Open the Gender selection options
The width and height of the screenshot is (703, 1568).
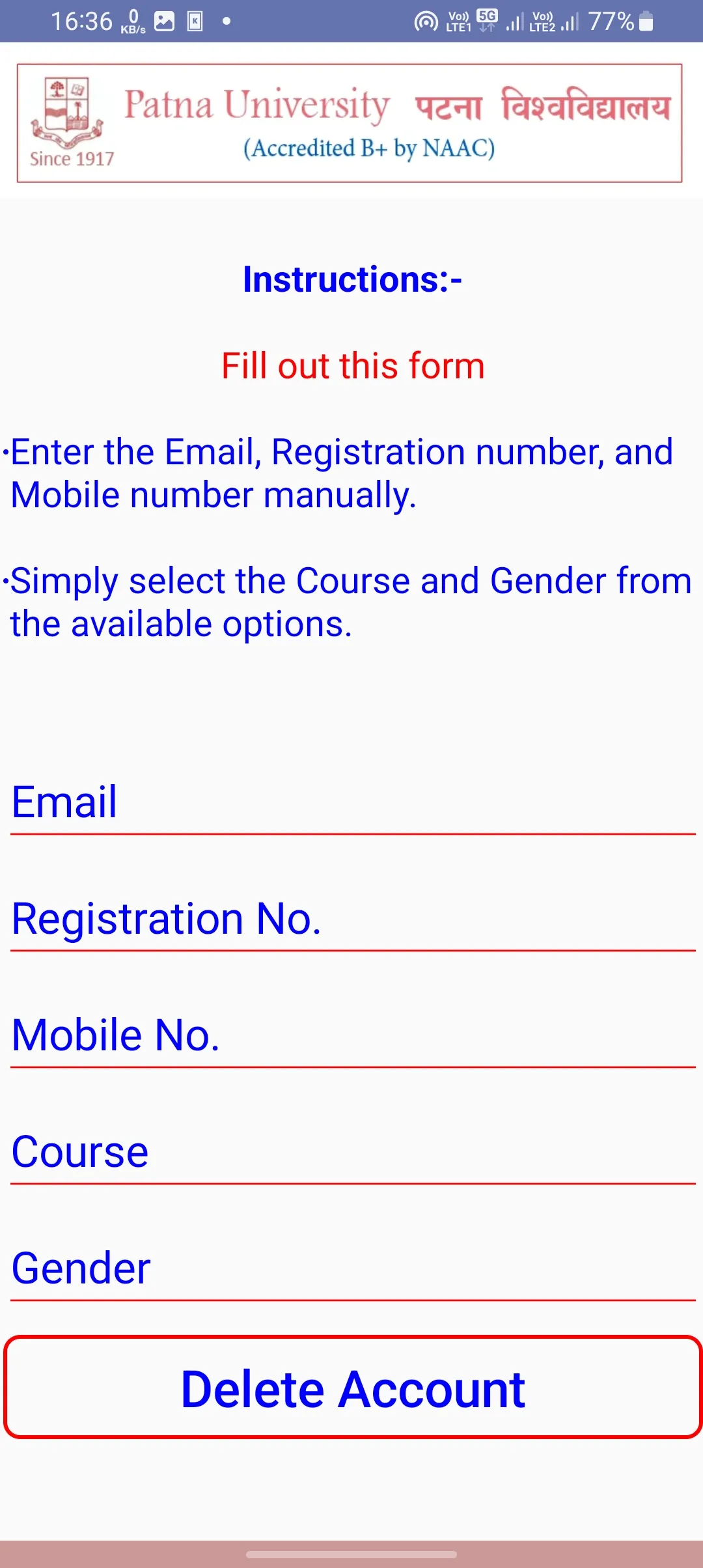pos(351,1270)
